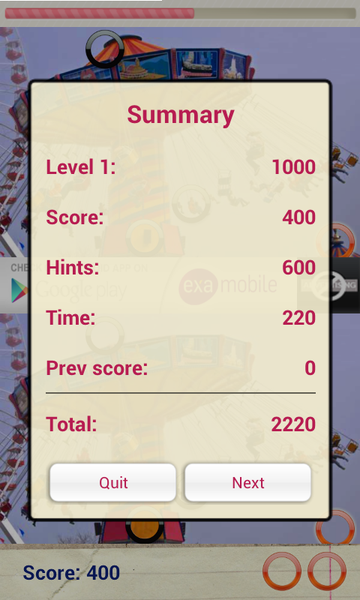Continue to the next level

point(248,483)
